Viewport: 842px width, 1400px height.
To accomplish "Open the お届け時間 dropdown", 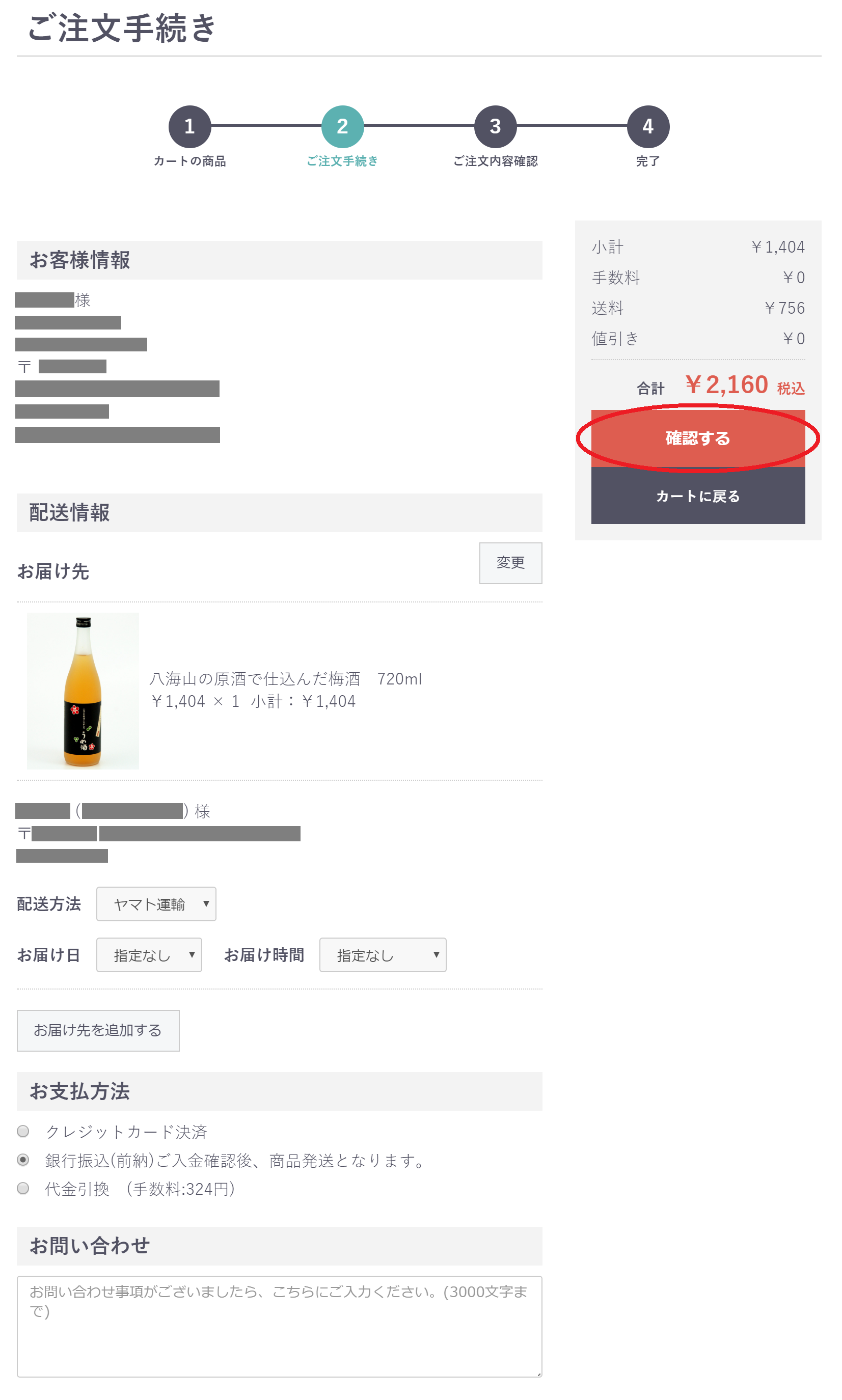I will pos(383,955).
